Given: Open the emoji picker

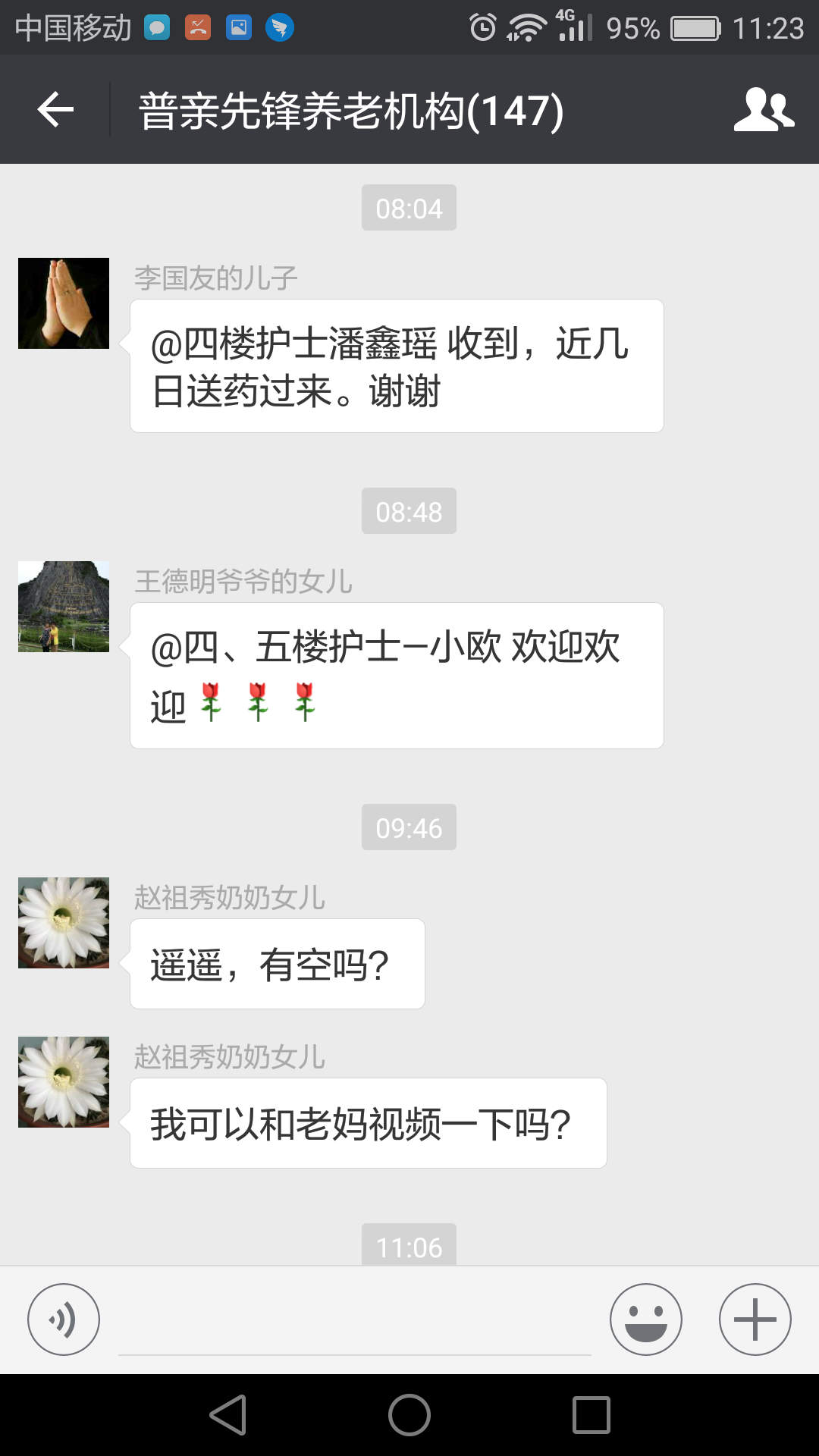Looking at the screenshot, I should pos(645,1319).
